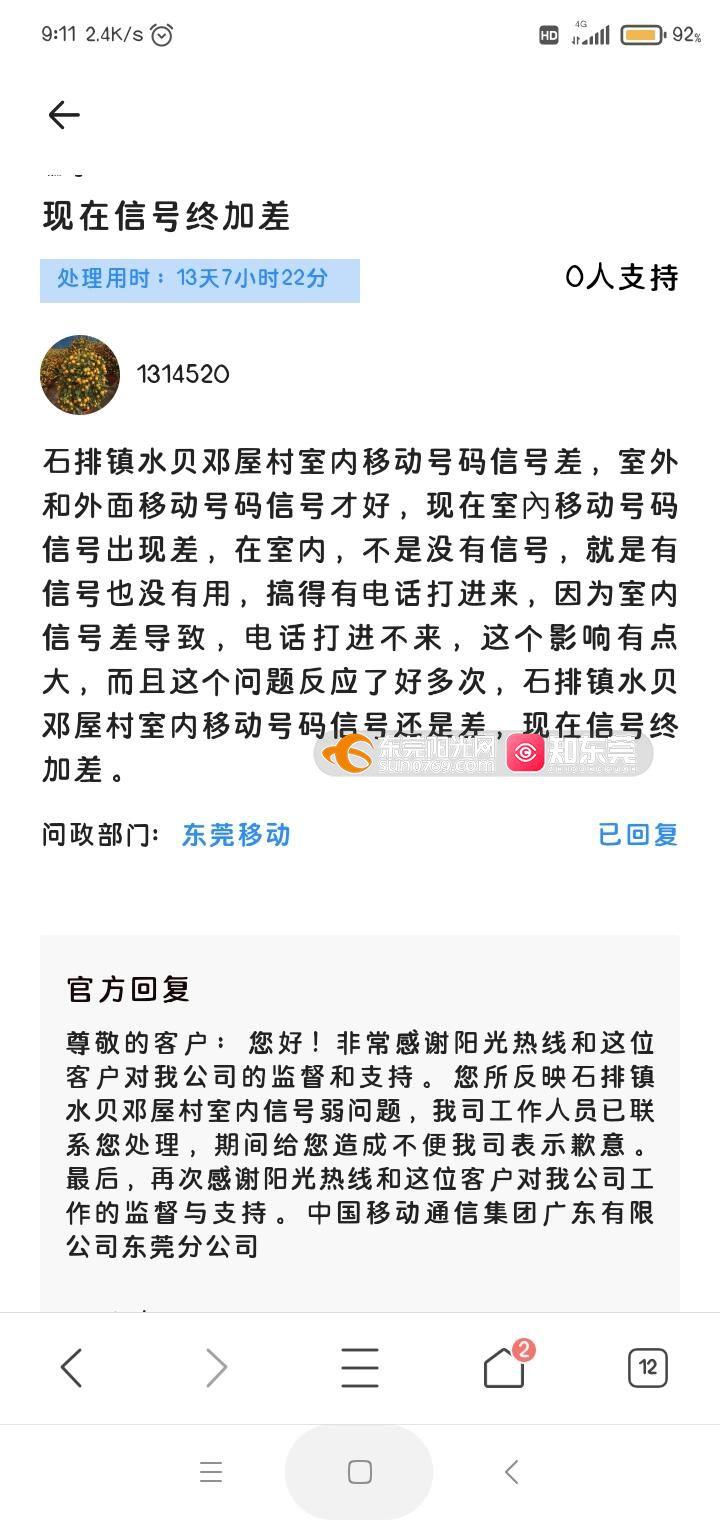View the 12 open browser tabs

click(x=648, y=1367)
